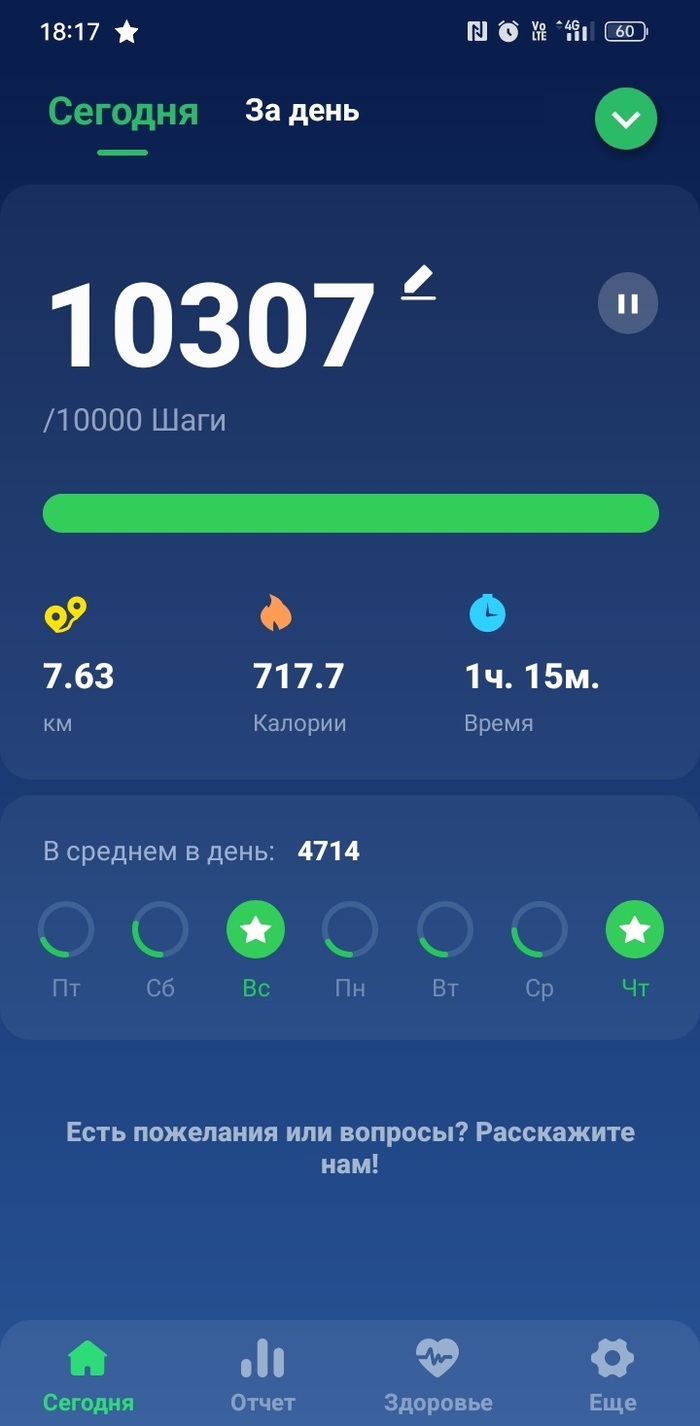Open the «Отчет» report tab
Image resolution: width=700 pixels, height=1426 pixels.
click(x=263, y=1375)
